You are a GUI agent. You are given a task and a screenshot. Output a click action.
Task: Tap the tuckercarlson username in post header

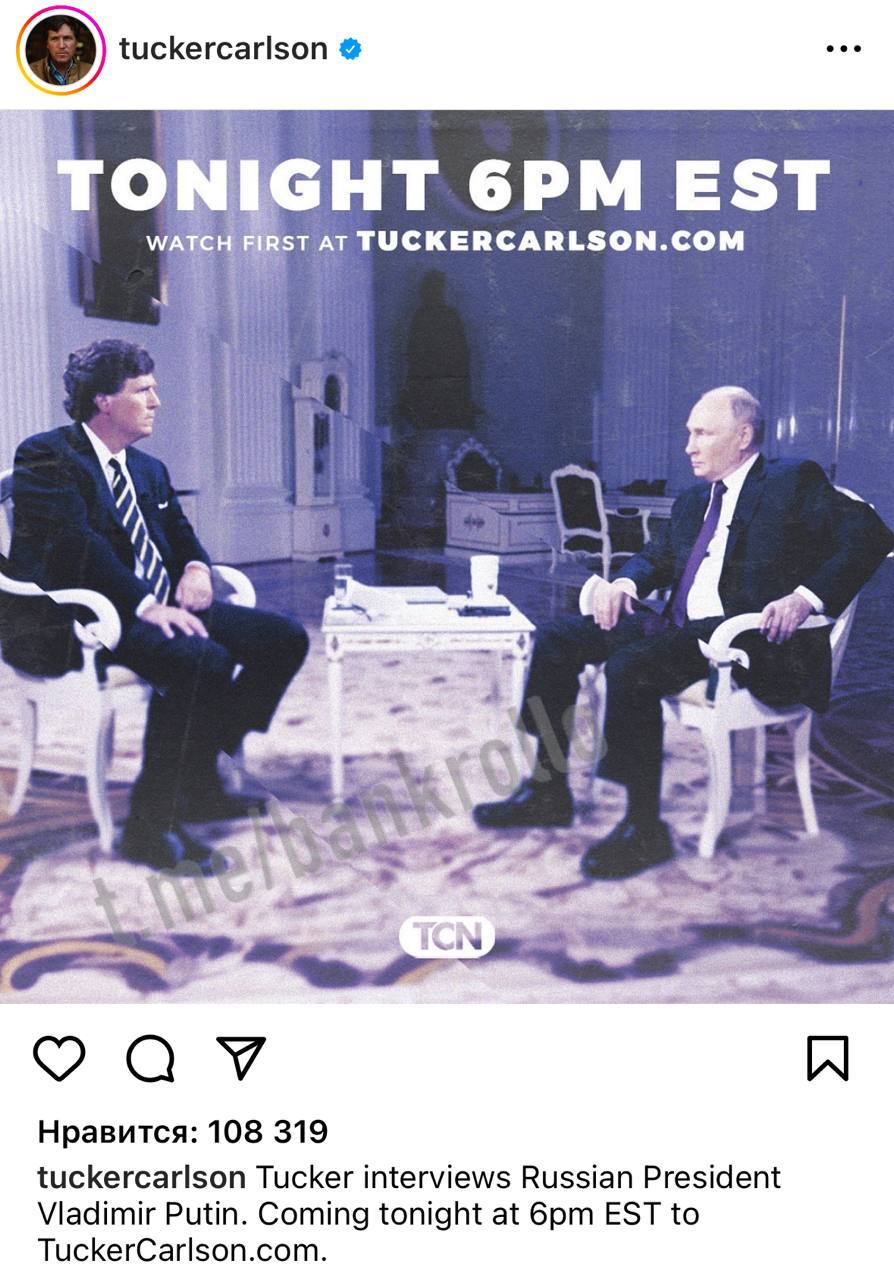coord(223,49)
